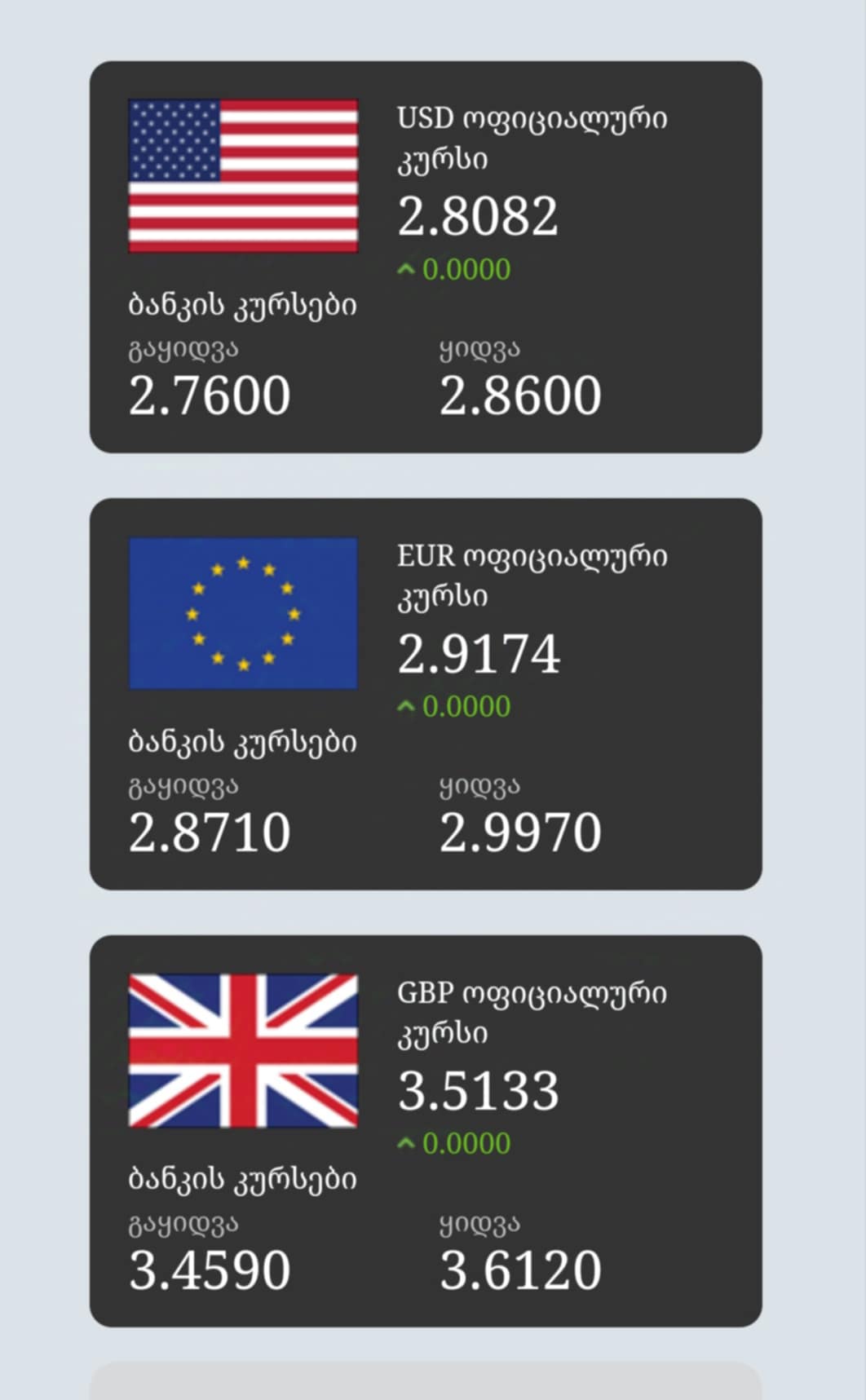Open the USD exchange rate card
Screen dimensions: 866x1400
pyautogui.click(x=425, y=257)
